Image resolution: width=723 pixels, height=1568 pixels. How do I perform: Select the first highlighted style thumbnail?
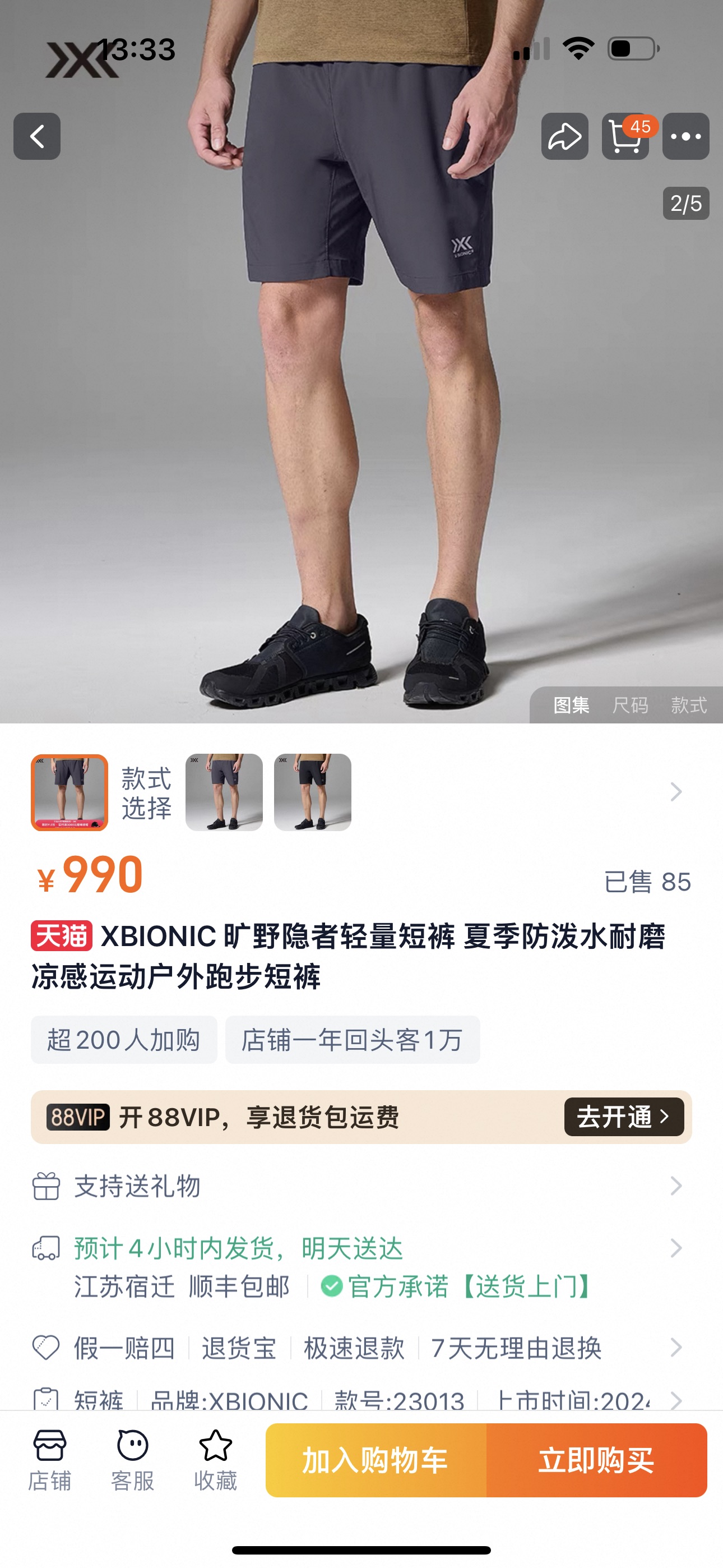click(x=69, y=792)
